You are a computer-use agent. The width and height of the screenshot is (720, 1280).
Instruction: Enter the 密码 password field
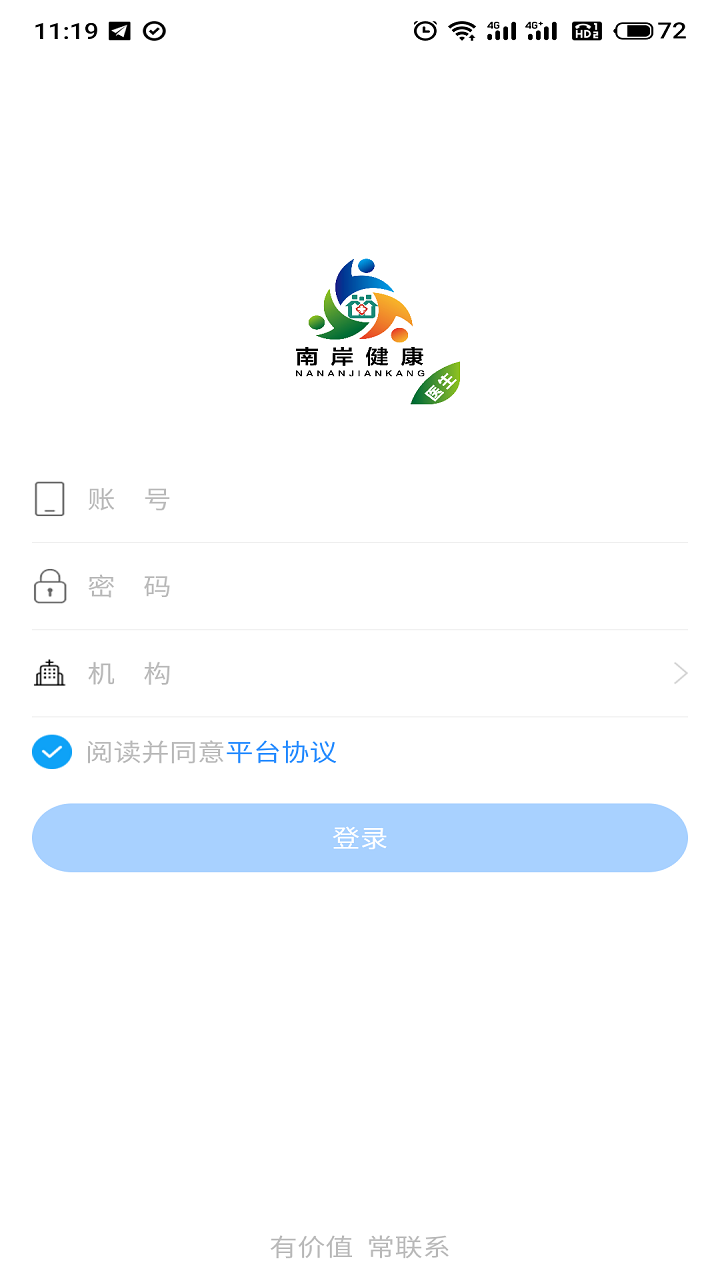(380, 586)
